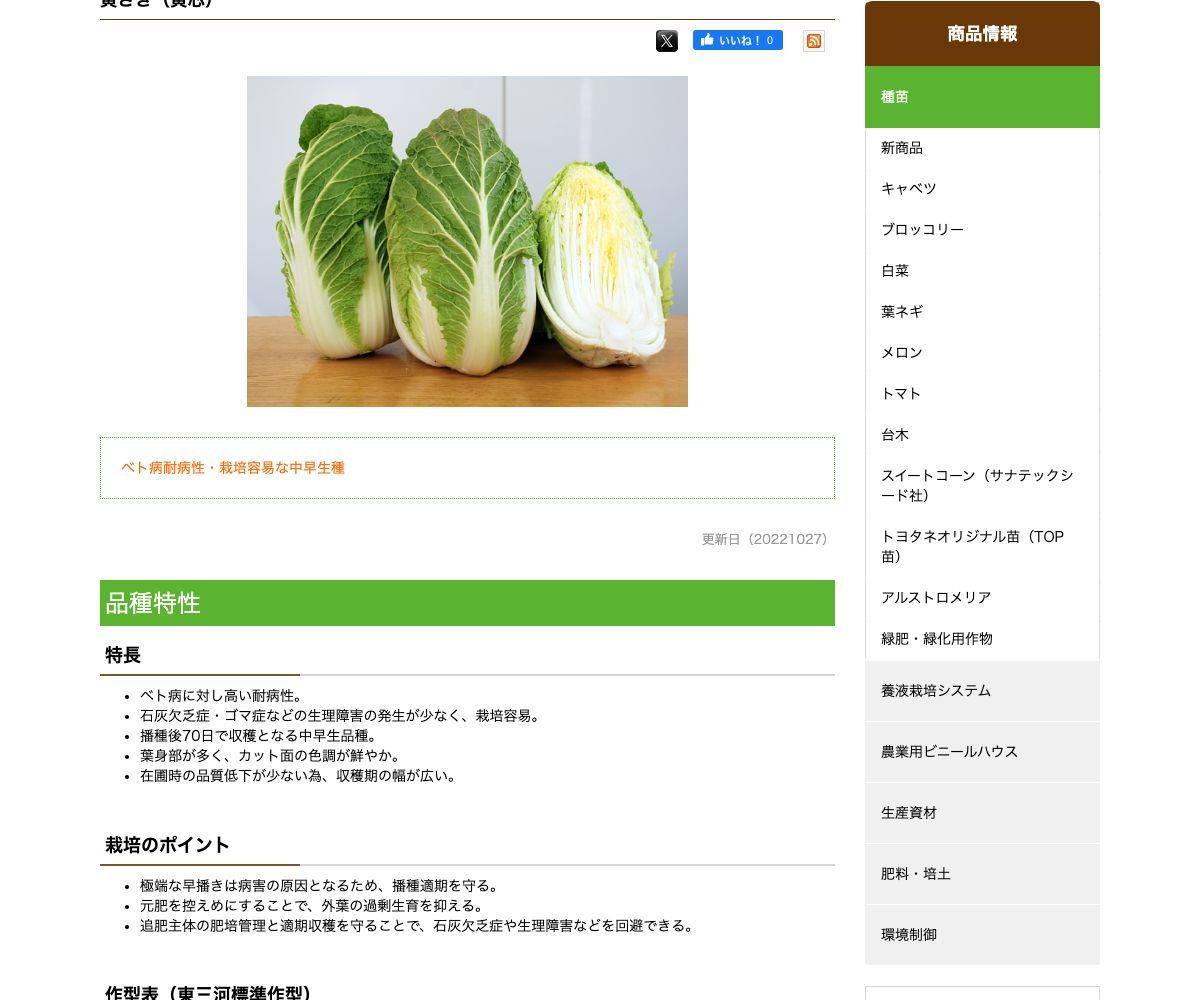Go to アルストロメリア category
Screen dimensions: 1200x1000
pos(936,598)
